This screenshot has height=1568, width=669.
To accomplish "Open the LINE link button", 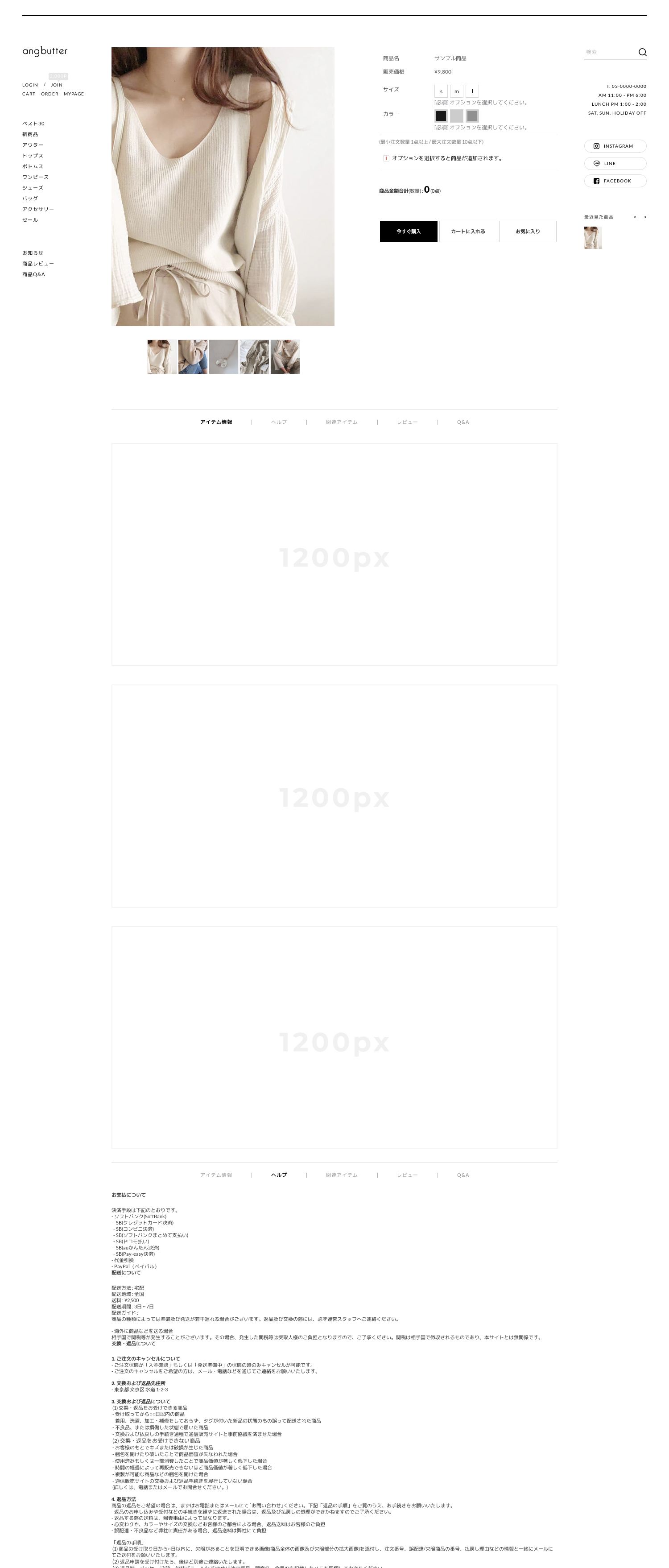I will click(x=615, y=163).
